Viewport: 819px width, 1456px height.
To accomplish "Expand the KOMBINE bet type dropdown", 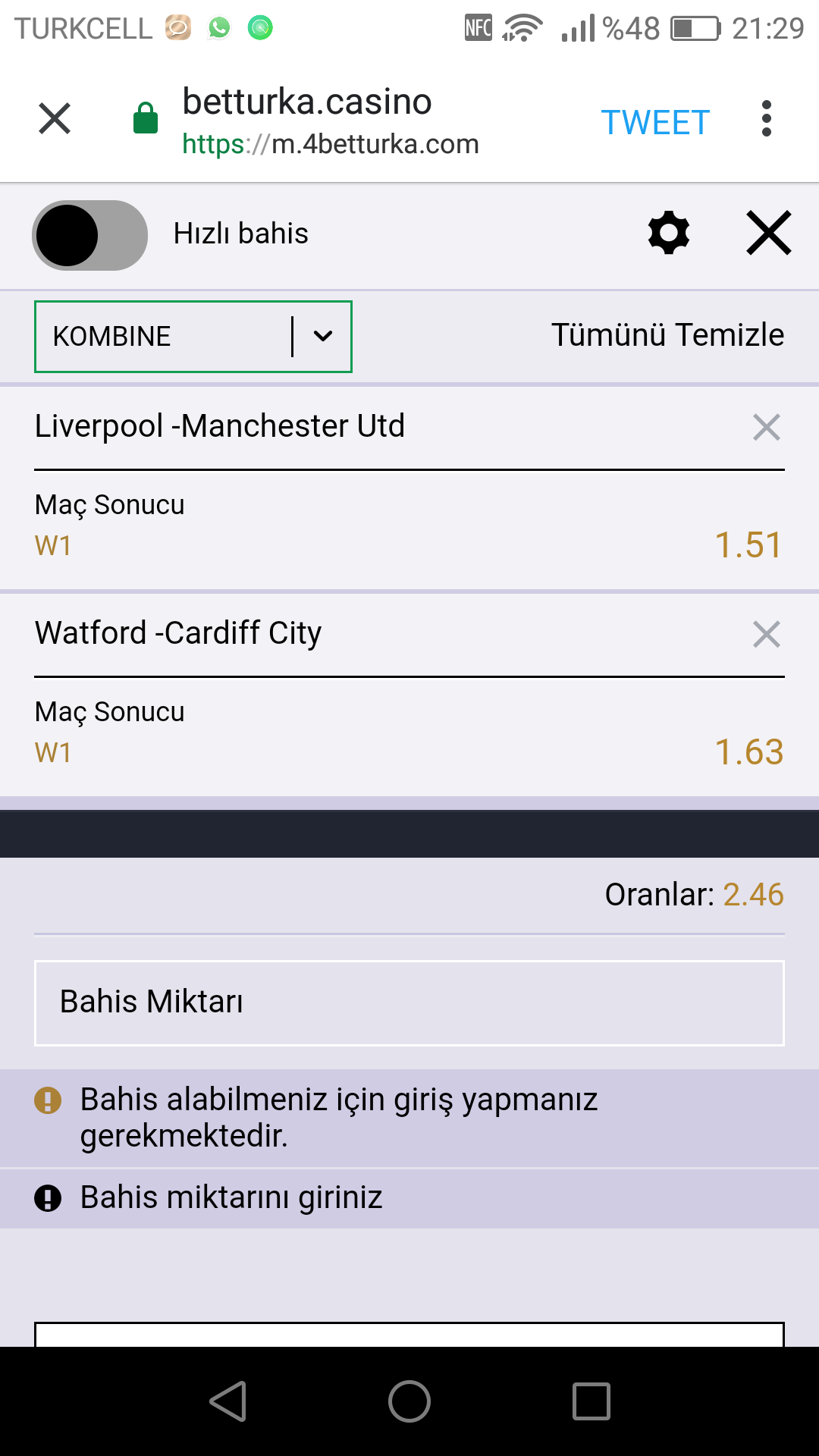I will [193, 337].
